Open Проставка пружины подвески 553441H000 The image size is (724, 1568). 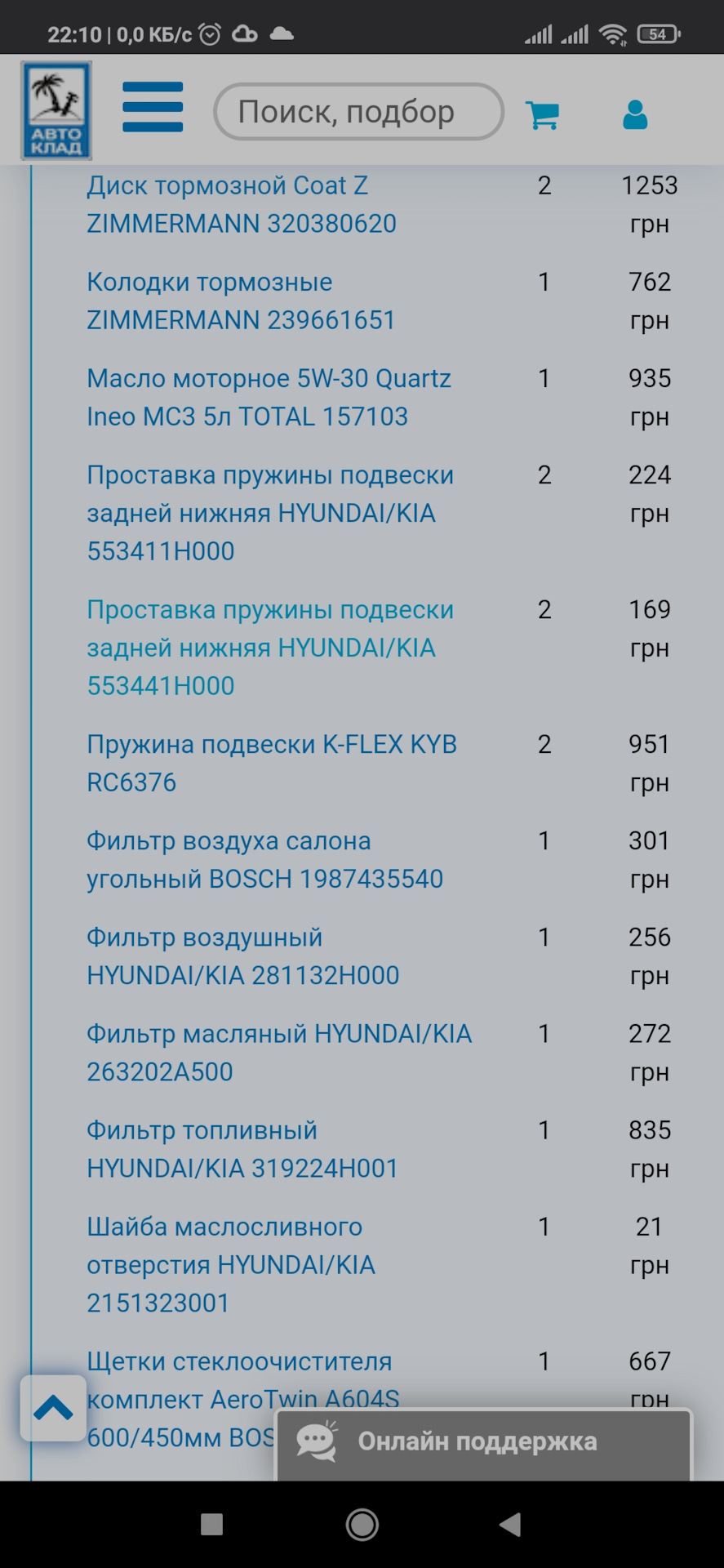269,648
